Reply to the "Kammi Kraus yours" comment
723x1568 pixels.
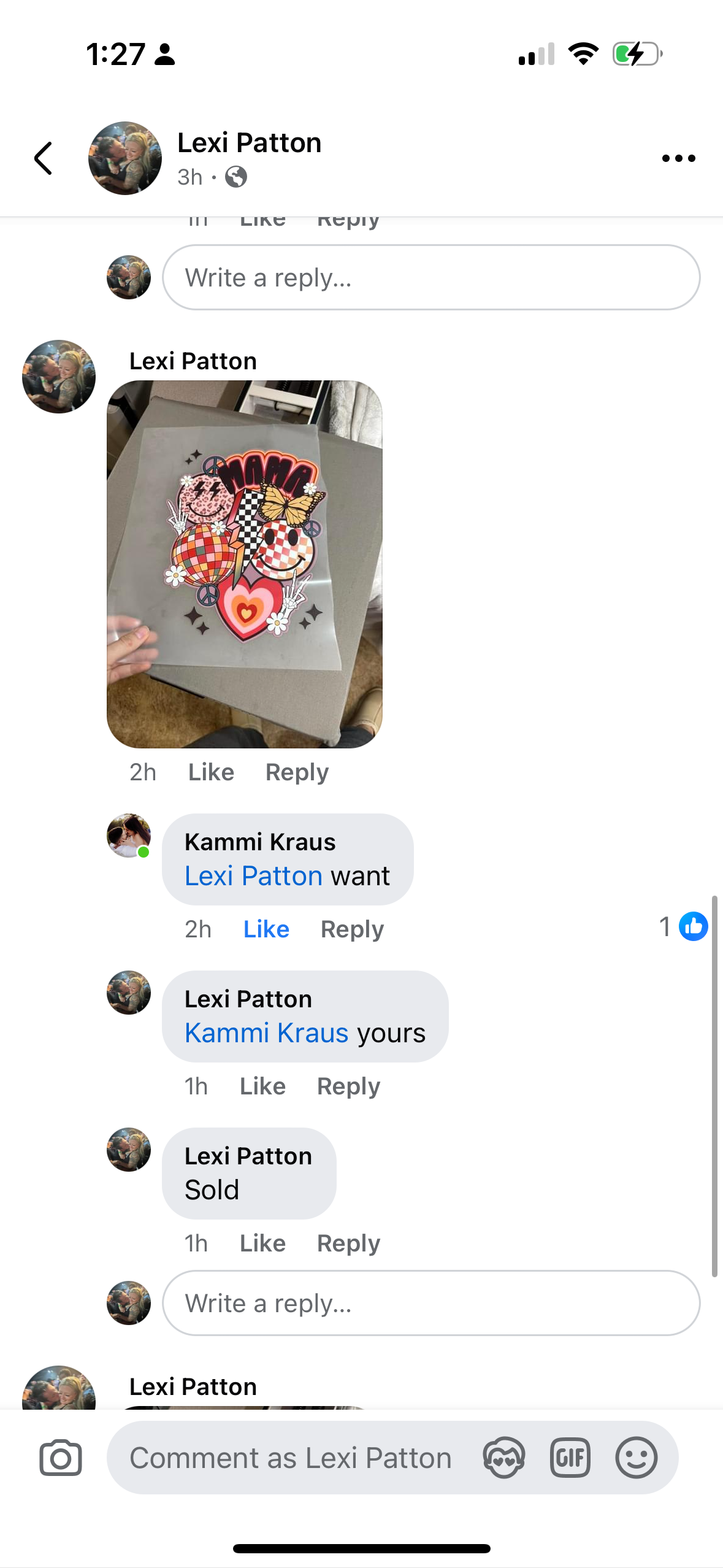point(348,1086)
